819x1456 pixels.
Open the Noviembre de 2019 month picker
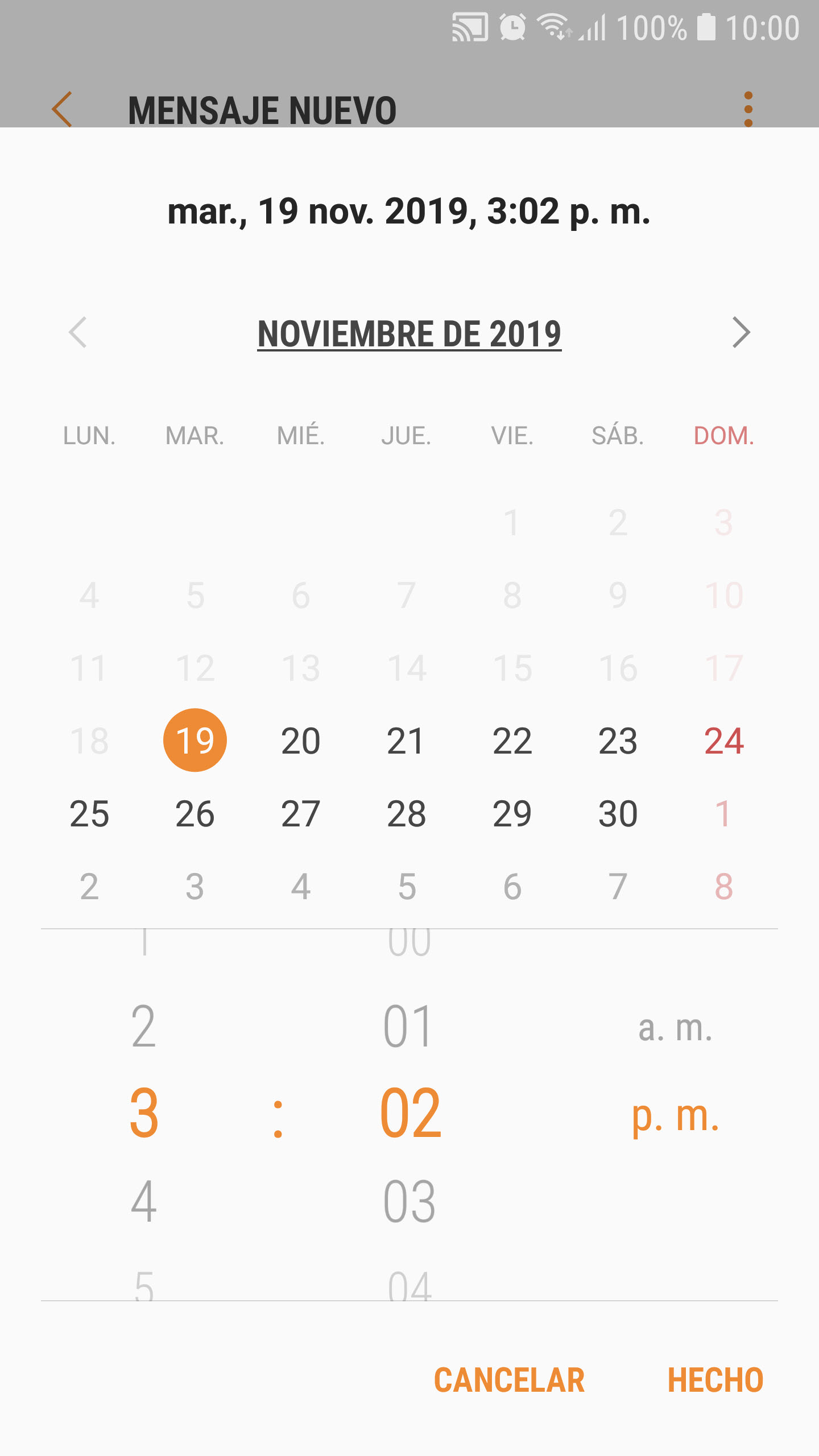(409, 333)
